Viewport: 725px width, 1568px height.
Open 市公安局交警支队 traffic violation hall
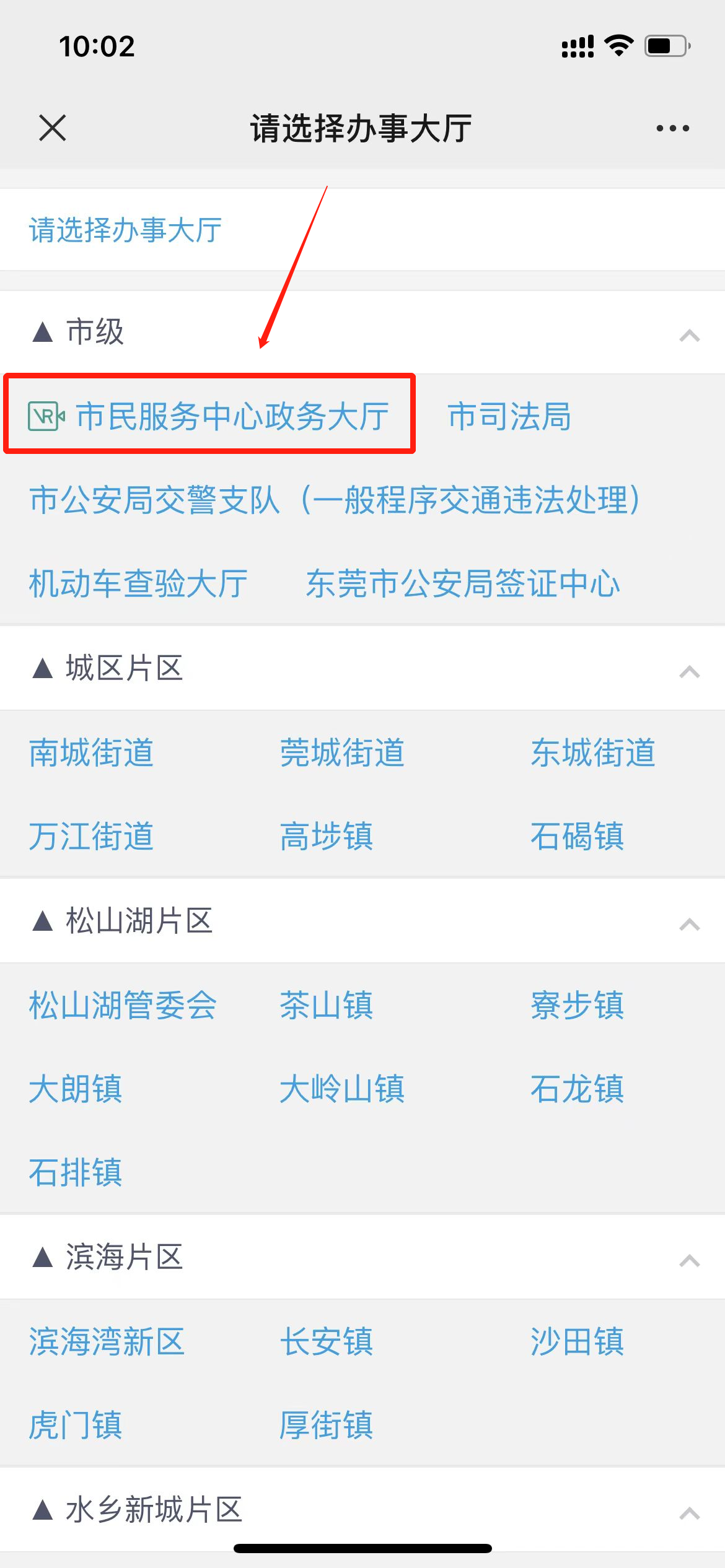coord(335,500)
